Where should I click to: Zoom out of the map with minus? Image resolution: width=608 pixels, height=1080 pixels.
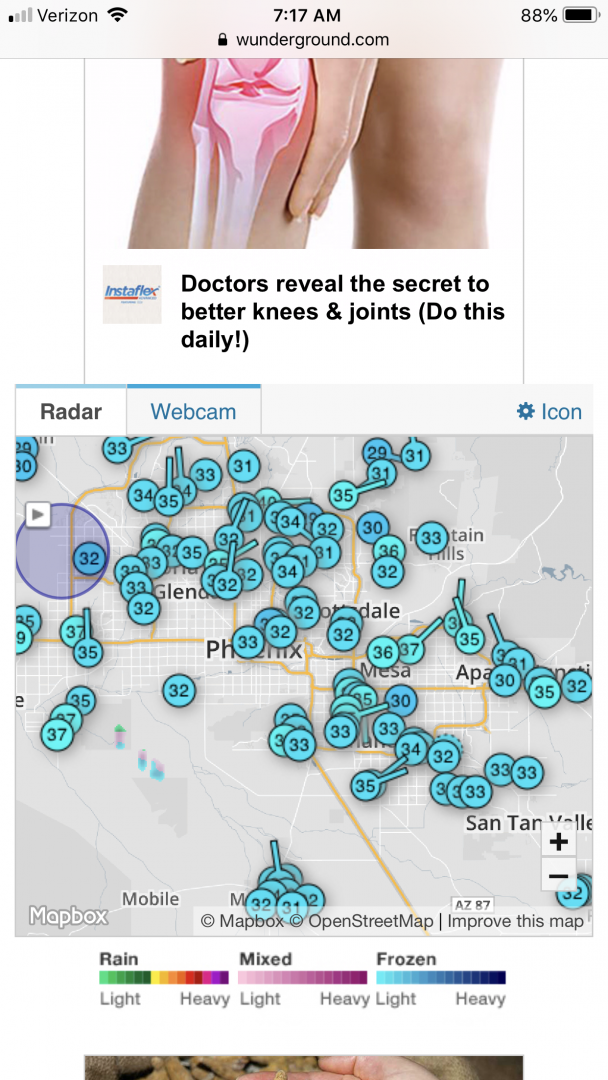click(x=558, y=875)
